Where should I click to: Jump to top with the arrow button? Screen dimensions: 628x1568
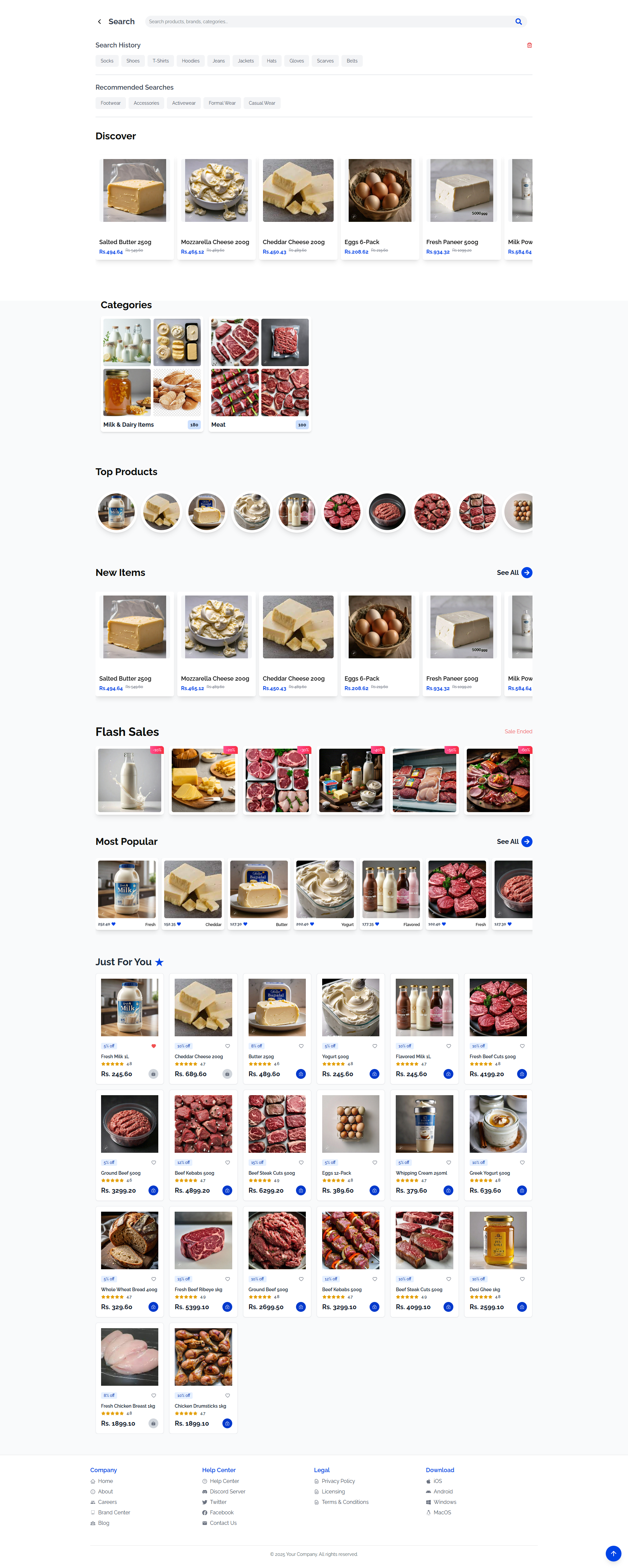[613, 1553]
